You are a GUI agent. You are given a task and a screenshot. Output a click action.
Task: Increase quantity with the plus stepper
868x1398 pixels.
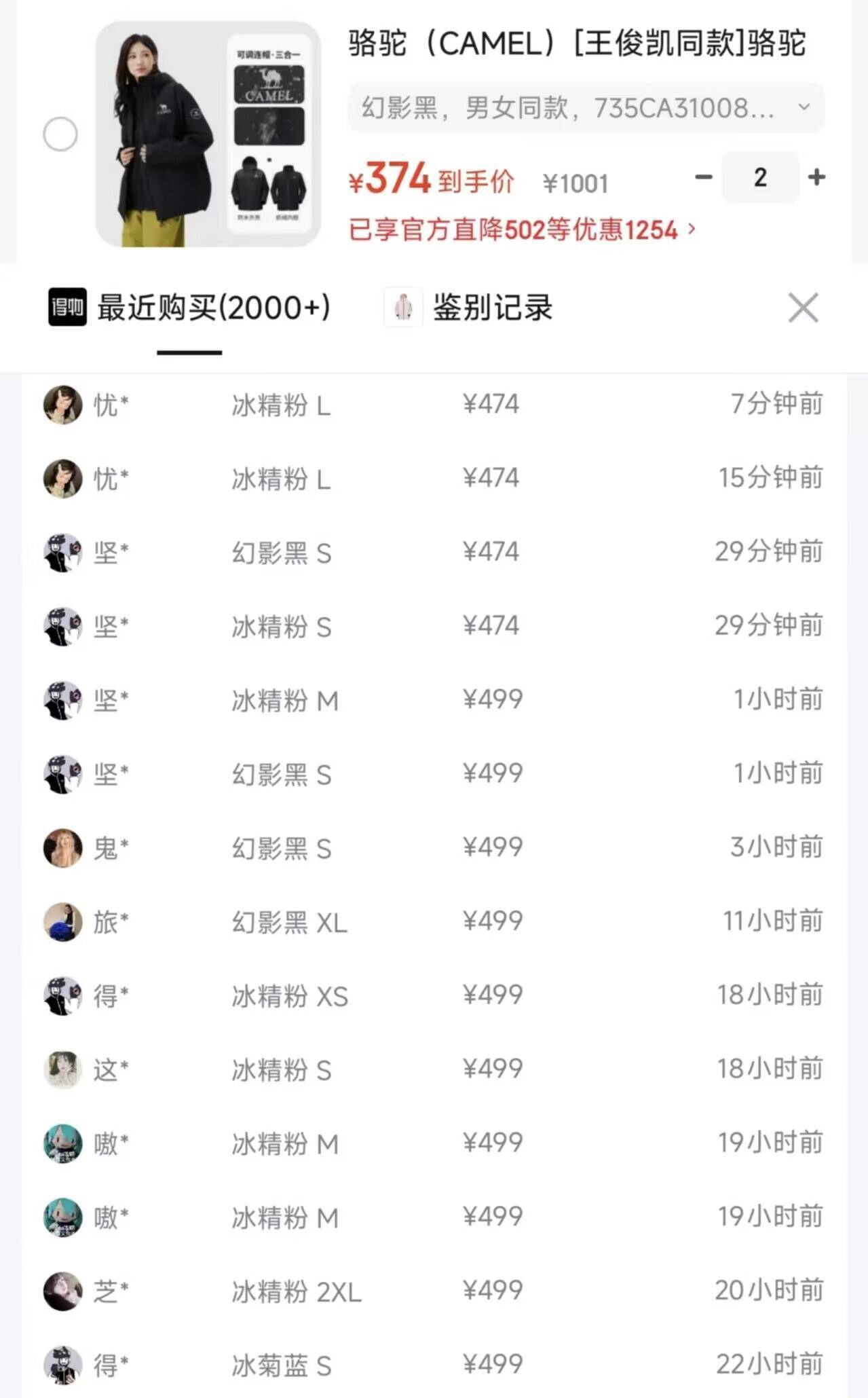coord(816,177)
